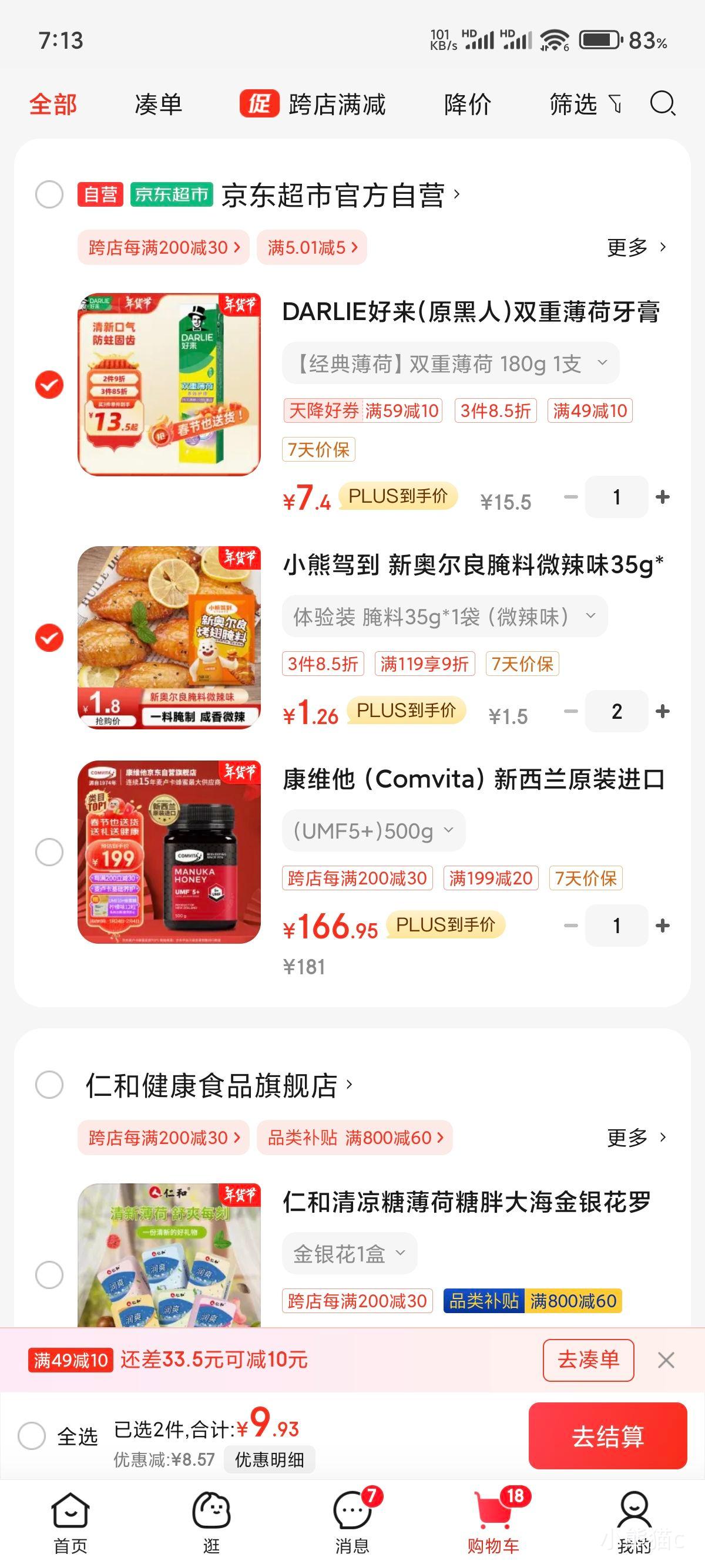Viewport: 705px width, 1568px height.
Task: Uncheck the DARLIE toothpaste item
Action: tap(49, 385)
